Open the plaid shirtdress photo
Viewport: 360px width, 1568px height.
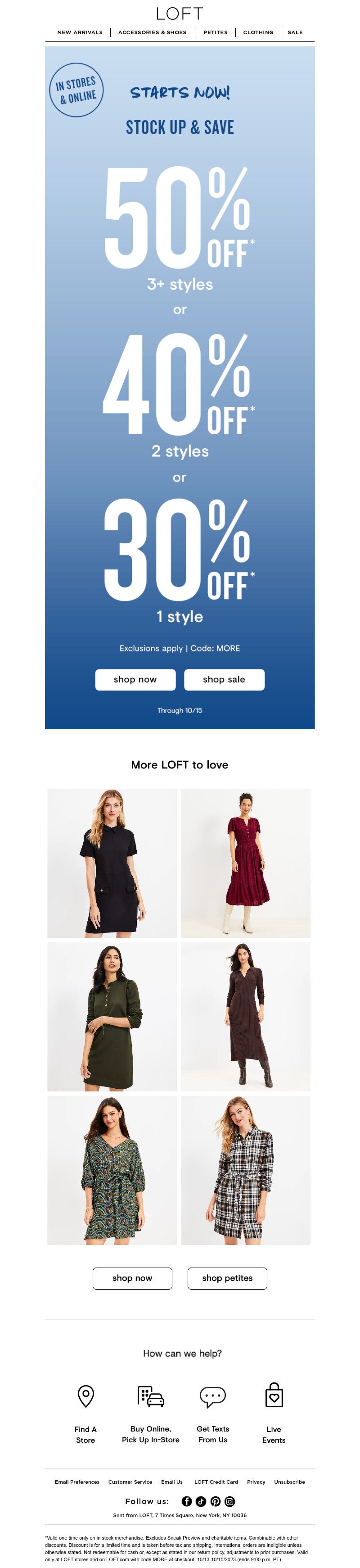point(246,1170)
